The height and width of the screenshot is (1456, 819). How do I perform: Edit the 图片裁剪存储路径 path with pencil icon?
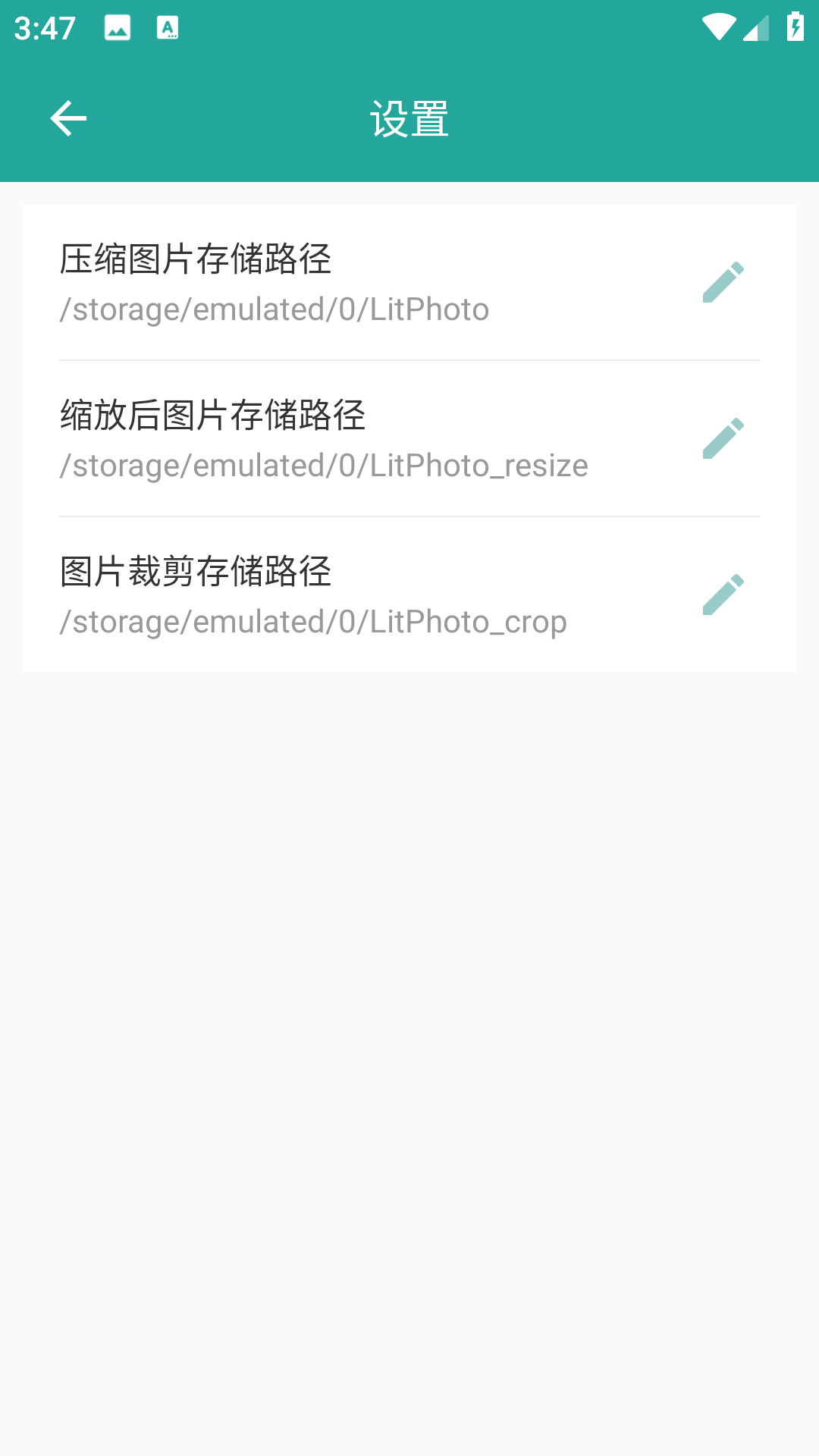tap(723, 595)
